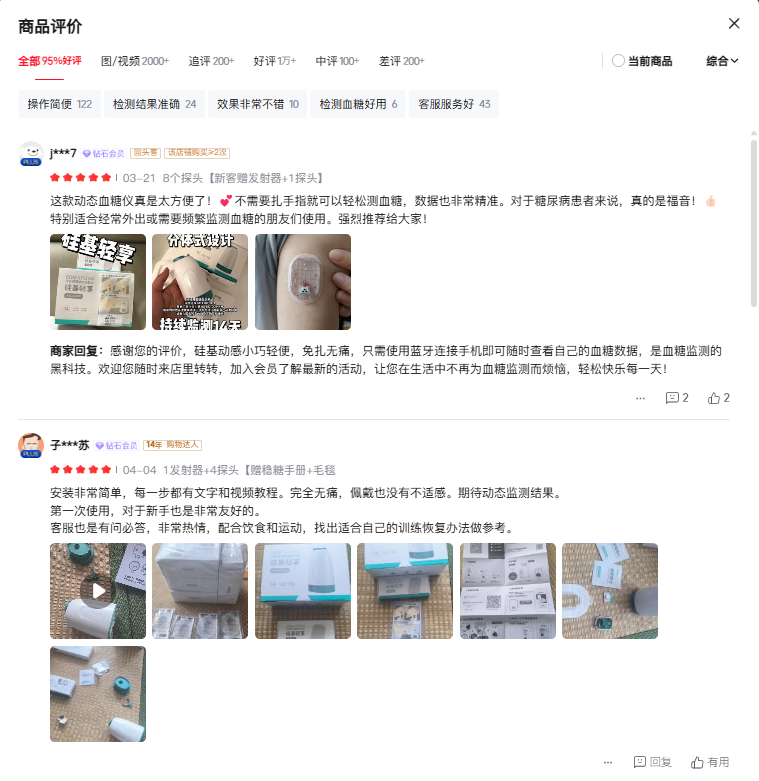Close the 商品评价 review panel
Image resolution: width=759 pixels, height=781 pixels.
tap(734, 24)
